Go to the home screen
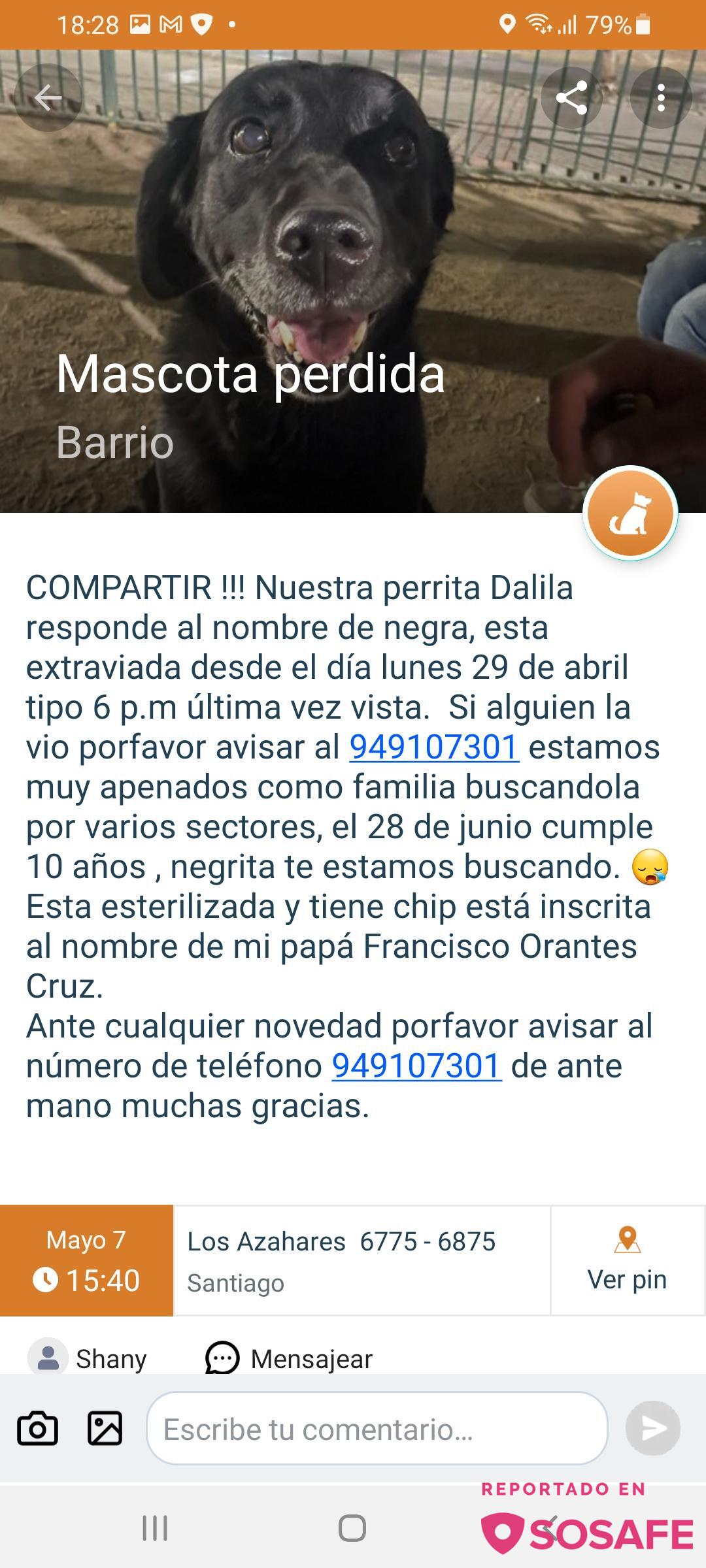 point(352,1529)
